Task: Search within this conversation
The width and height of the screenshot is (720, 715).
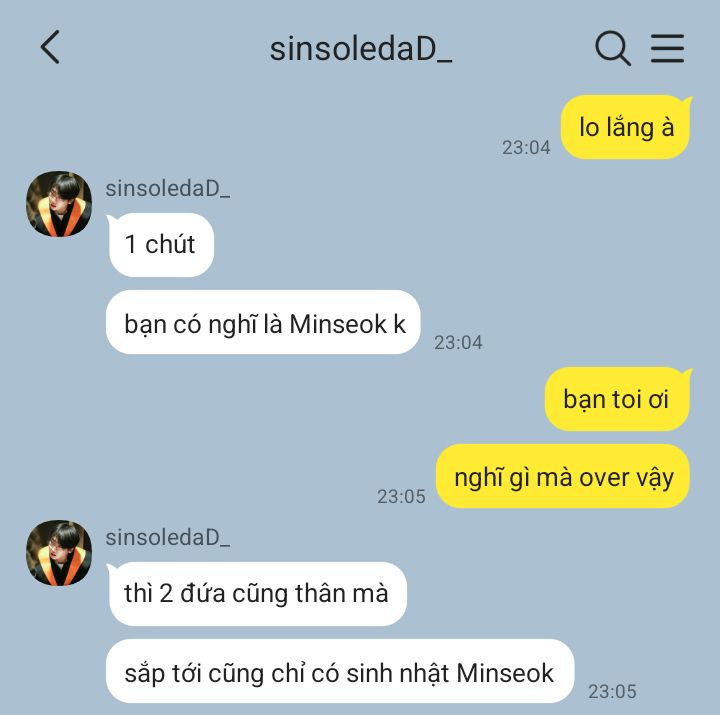Action: [x=612, y=47]
